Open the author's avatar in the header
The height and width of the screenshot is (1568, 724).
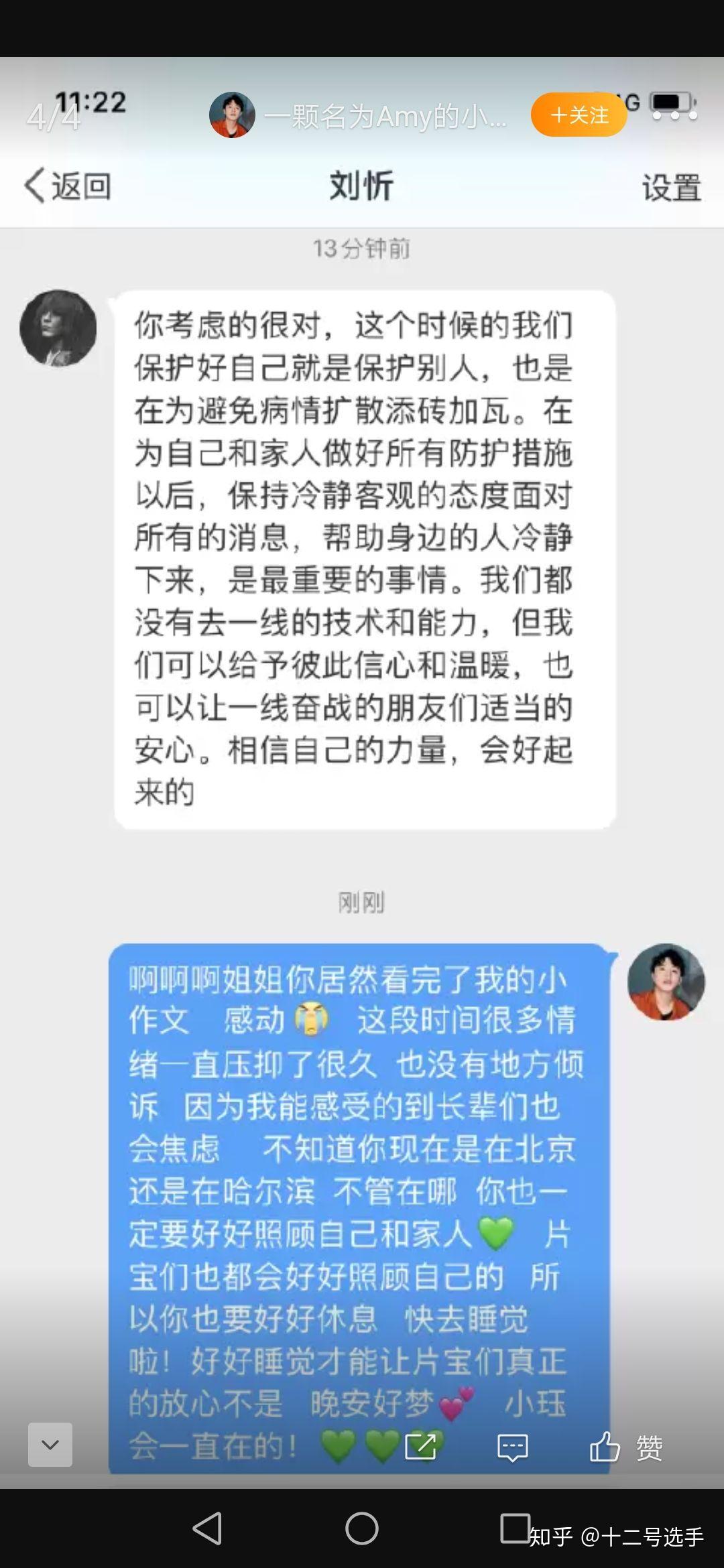[232, 115]
